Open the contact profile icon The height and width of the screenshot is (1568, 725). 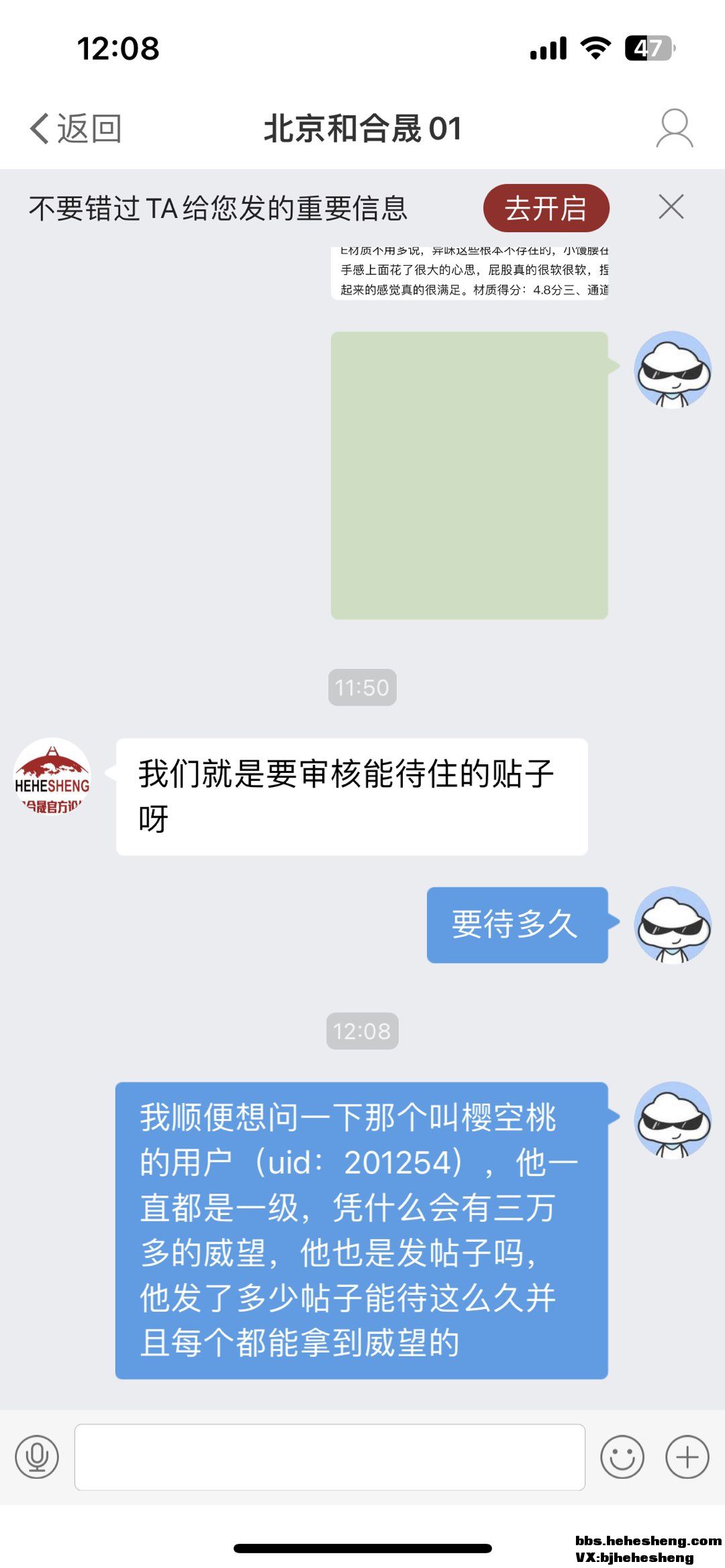pos(674,128)
